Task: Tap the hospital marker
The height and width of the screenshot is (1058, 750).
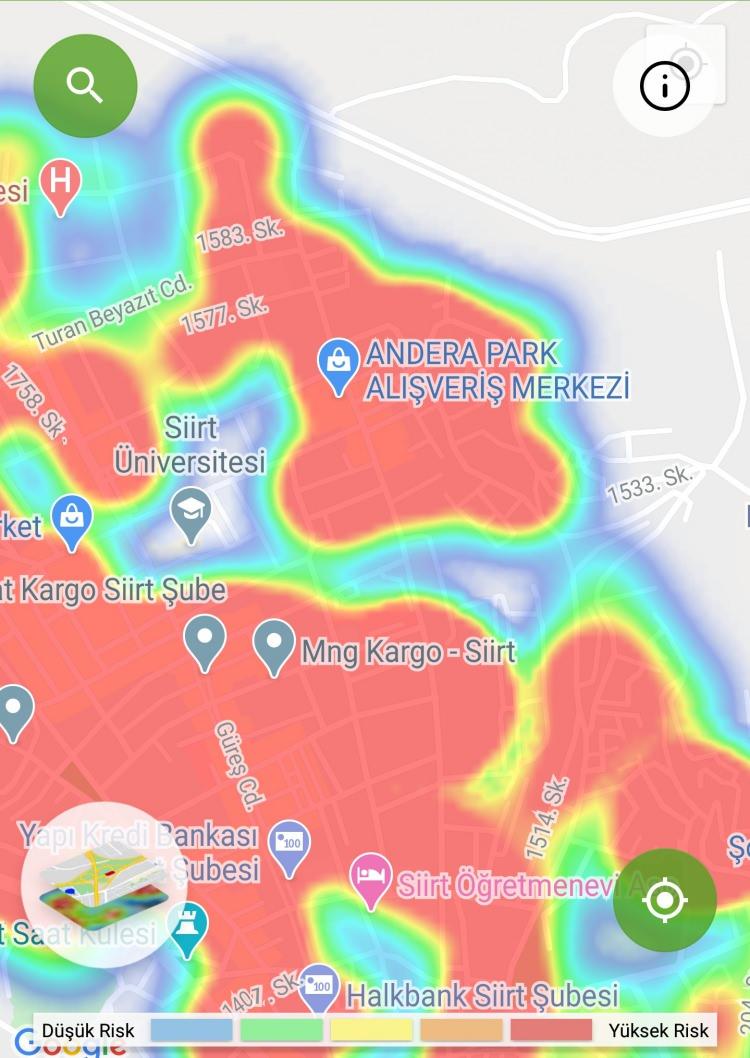Action: click(60, 186)
